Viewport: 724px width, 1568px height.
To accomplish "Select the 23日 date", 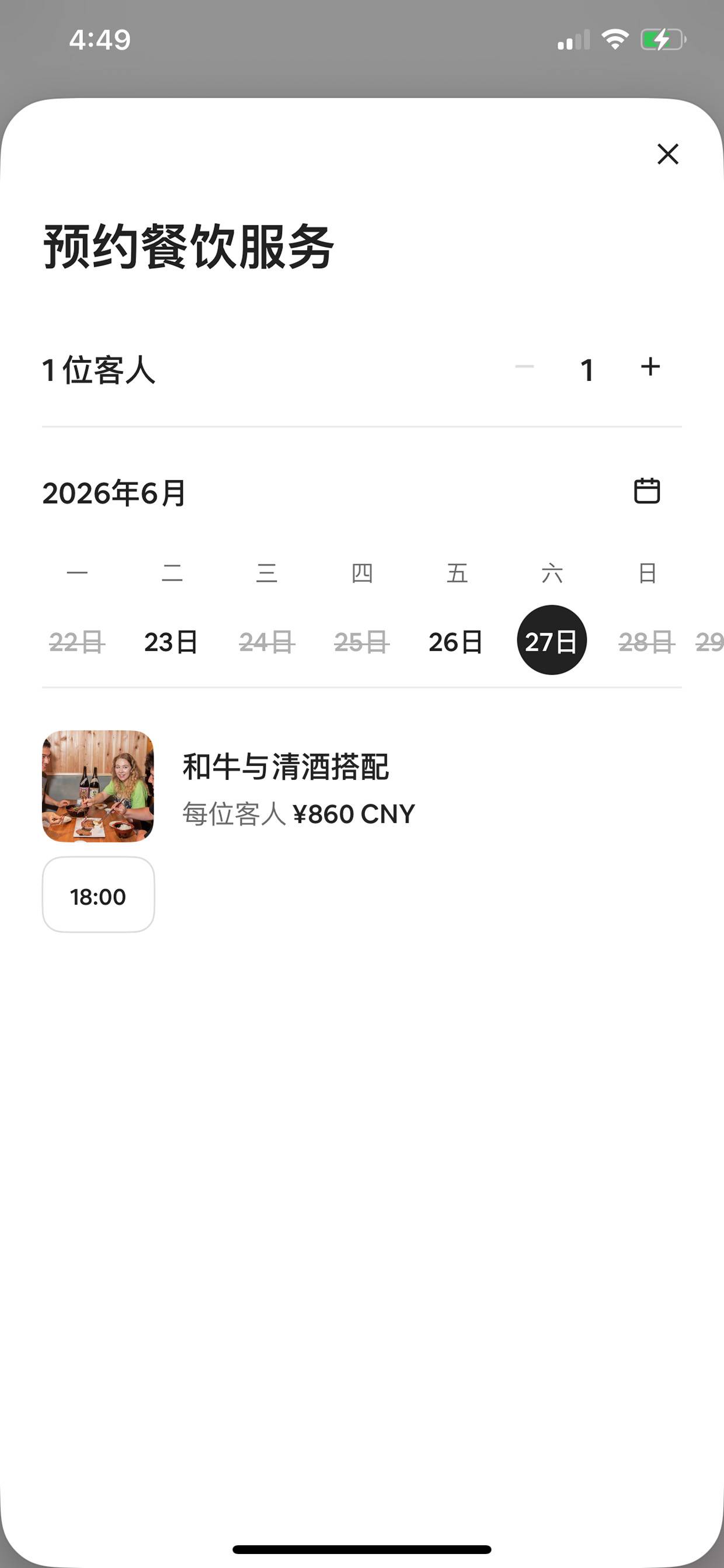I will 171,641.
